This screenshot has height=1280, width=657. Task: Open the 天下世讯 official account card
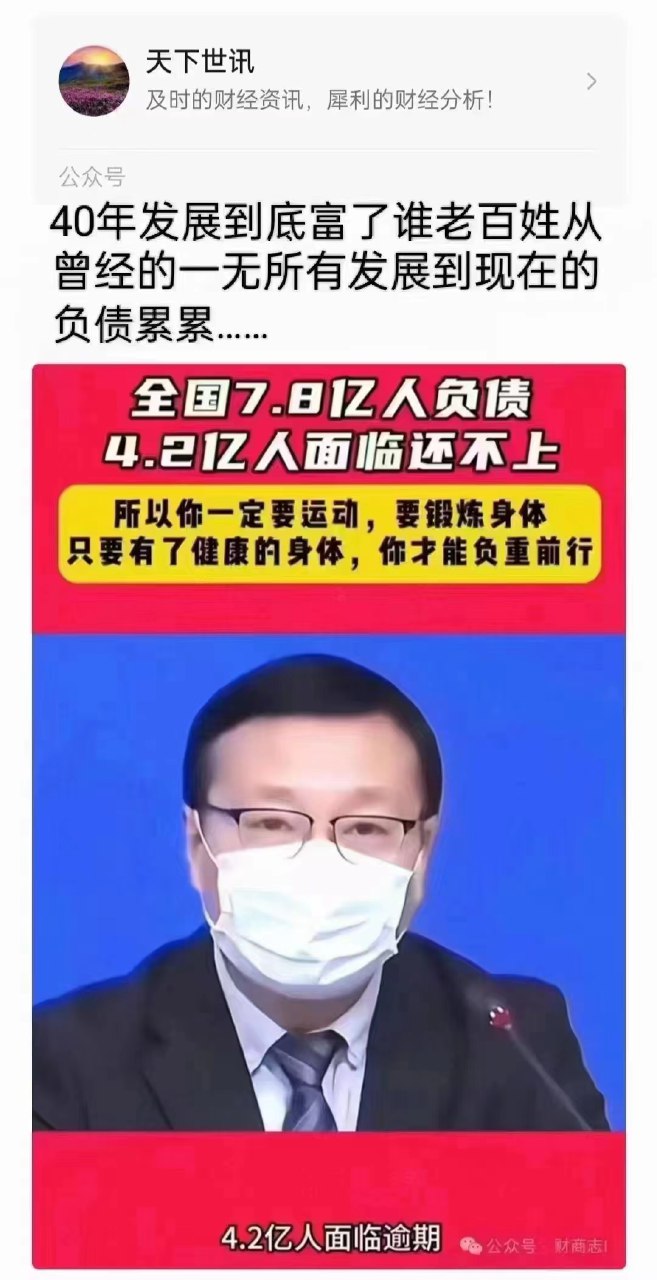click(x=328, y=81)
